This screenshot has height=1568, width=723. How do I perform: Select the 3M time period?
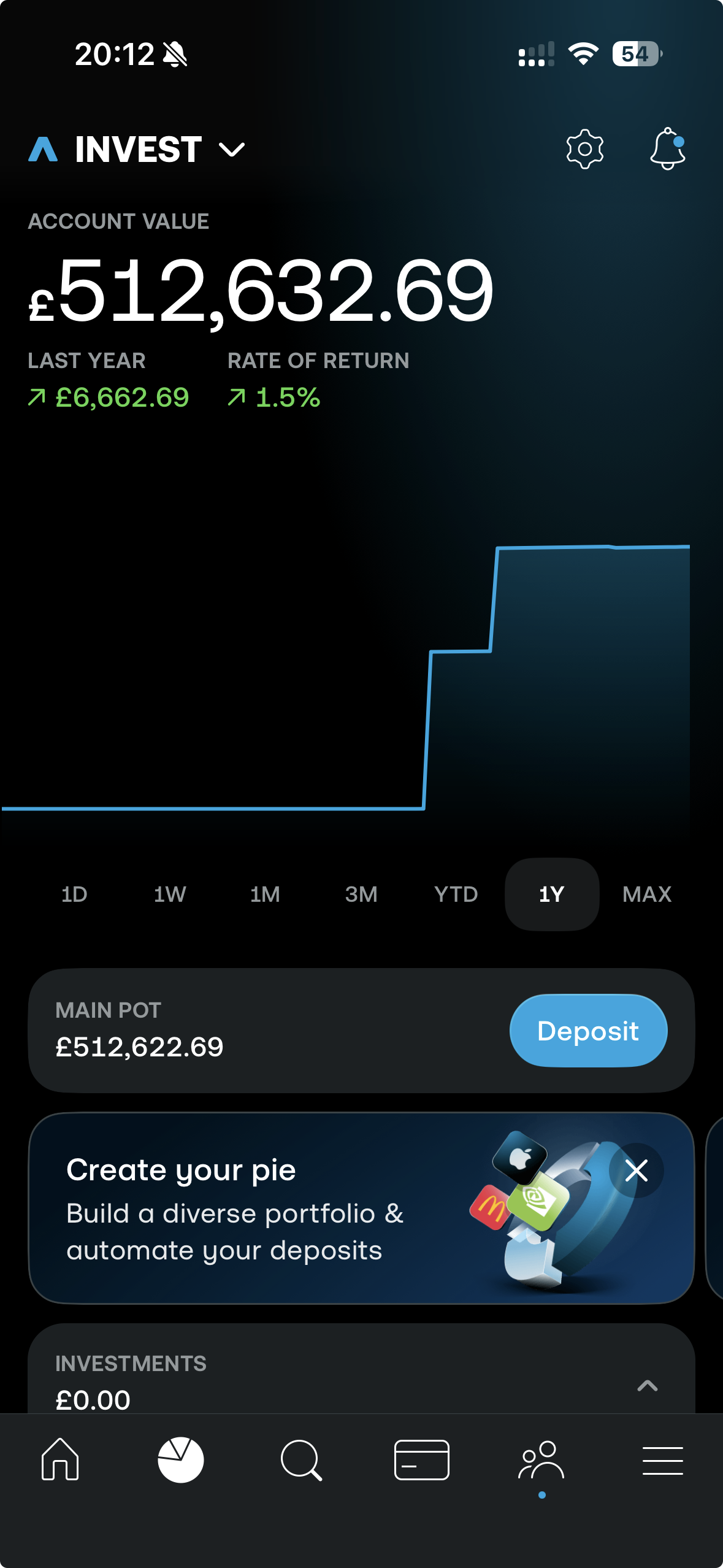point(361,894)
